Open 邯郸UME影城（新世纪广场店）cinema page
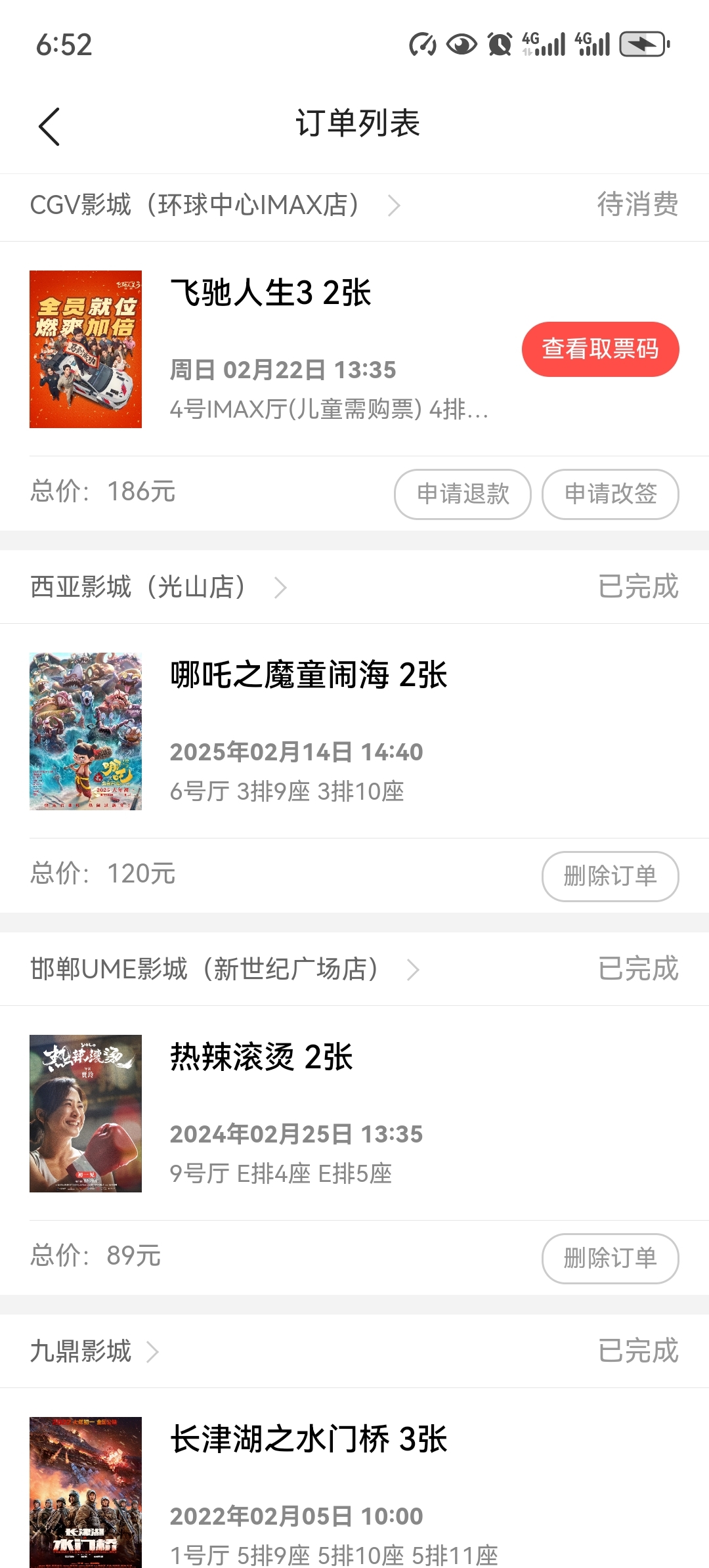Image resolution: width=709 pixels, height=1568 pixels. pos(223,969)
